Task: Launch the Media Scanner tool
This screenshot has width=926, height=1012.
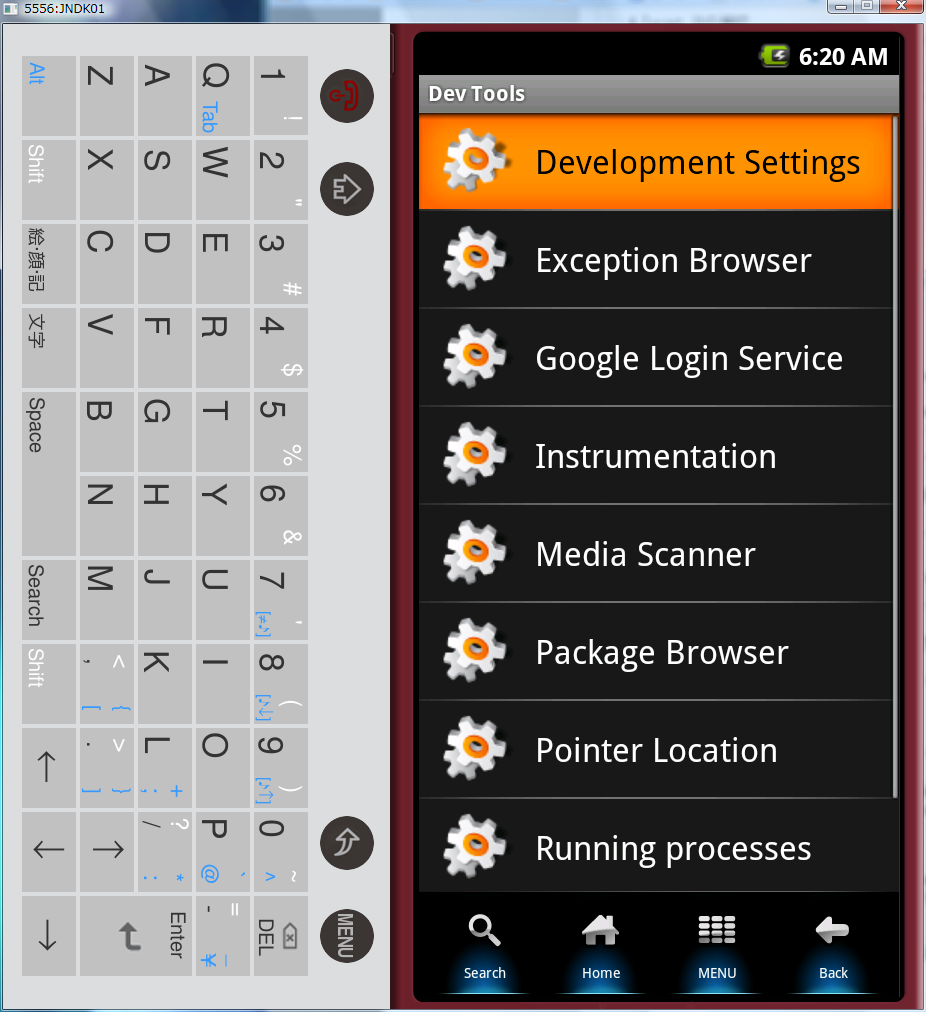Action: pos(655,554)
